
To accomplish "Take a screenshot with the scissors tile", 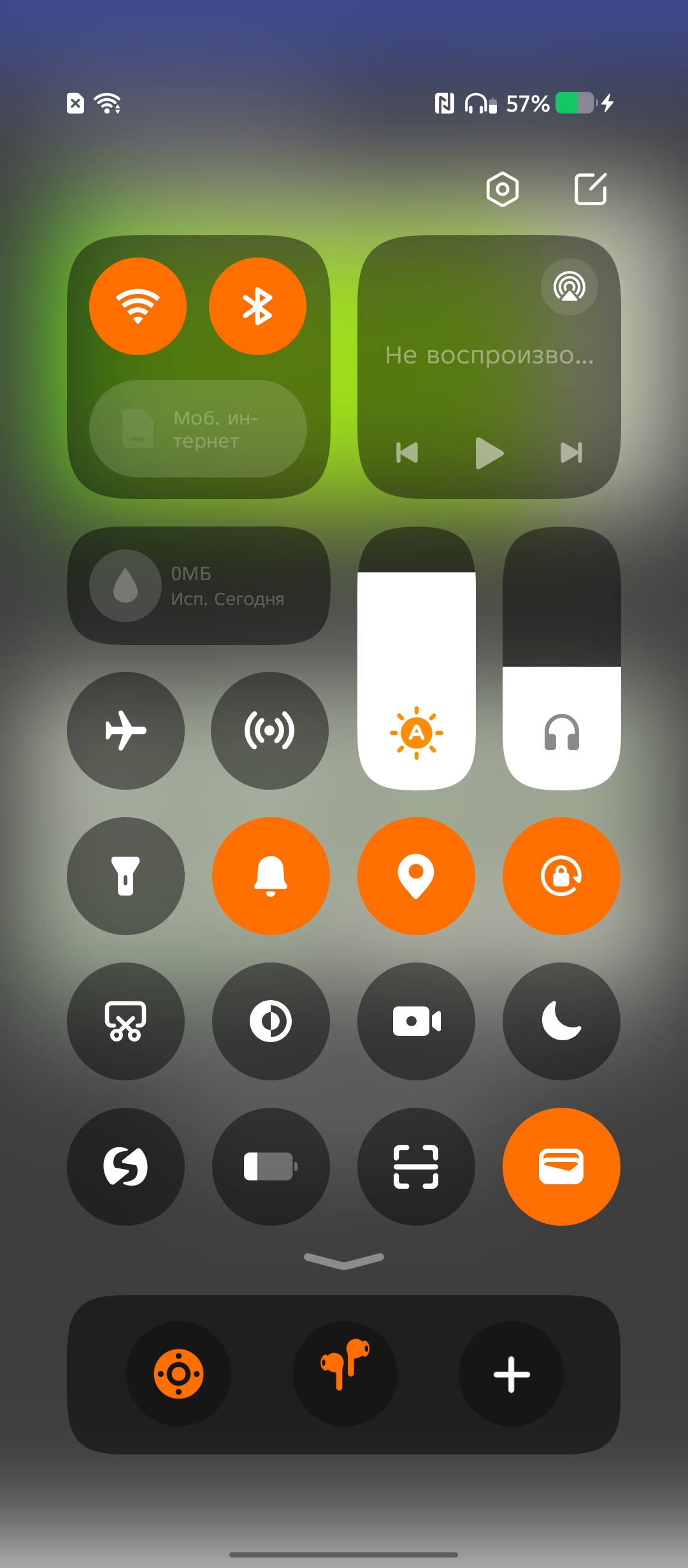I will point(125,1022).
